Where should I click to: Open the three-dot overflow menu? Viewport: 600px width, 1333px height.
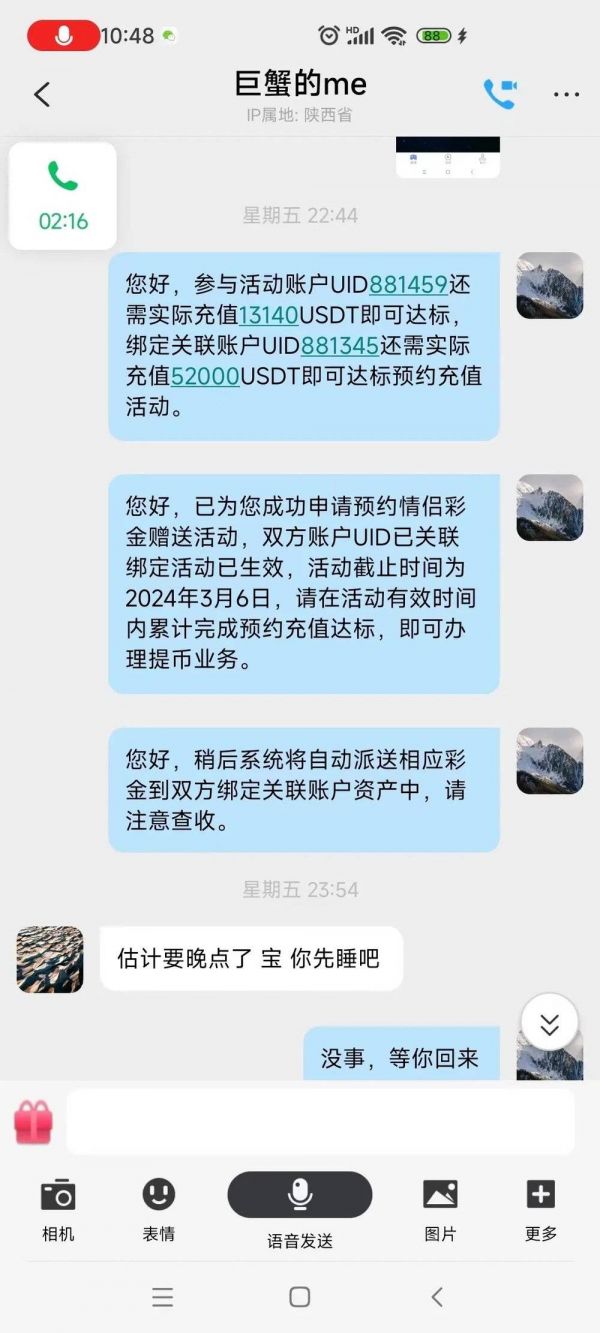tap(566, 95)
